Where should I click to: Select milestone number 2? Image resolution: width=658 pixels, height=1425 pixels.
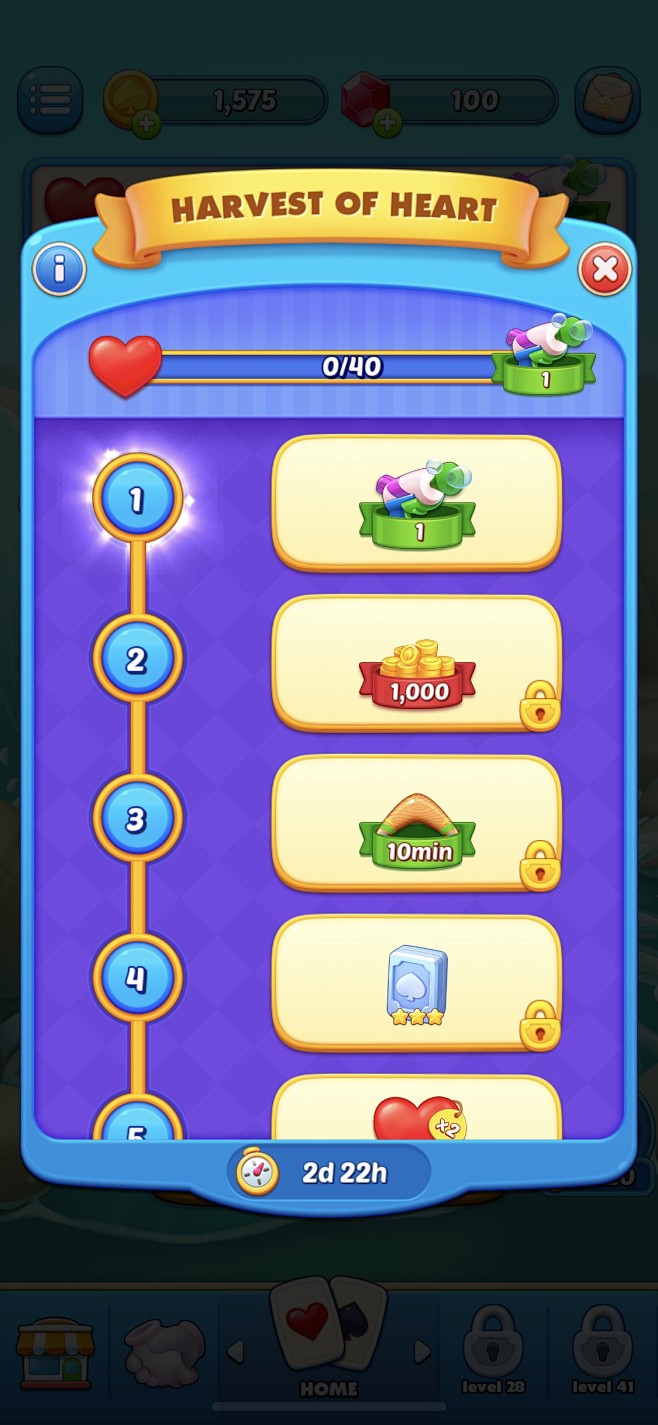point(137,658)
